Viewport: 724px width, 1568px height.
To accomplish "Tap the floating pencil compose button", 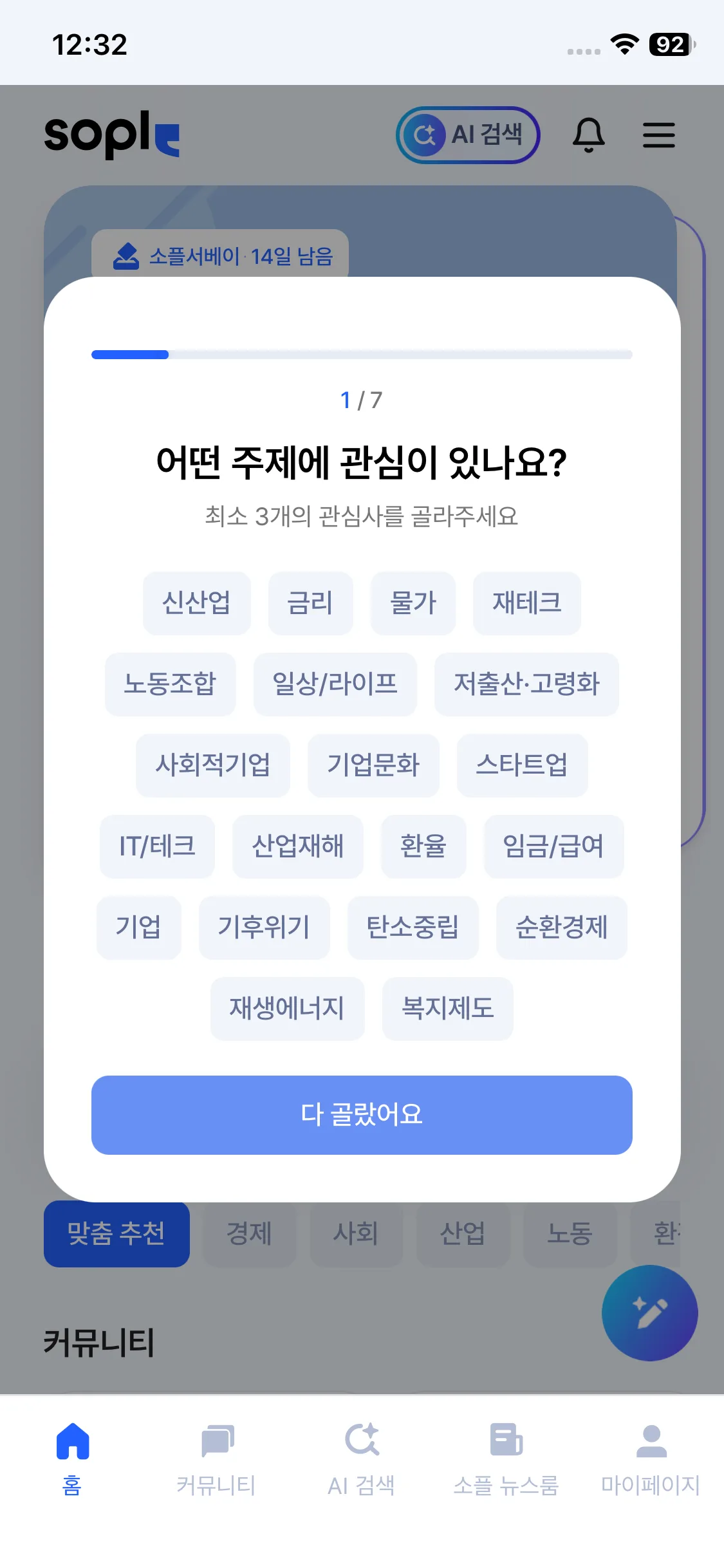I will (x=649, y=1314).
